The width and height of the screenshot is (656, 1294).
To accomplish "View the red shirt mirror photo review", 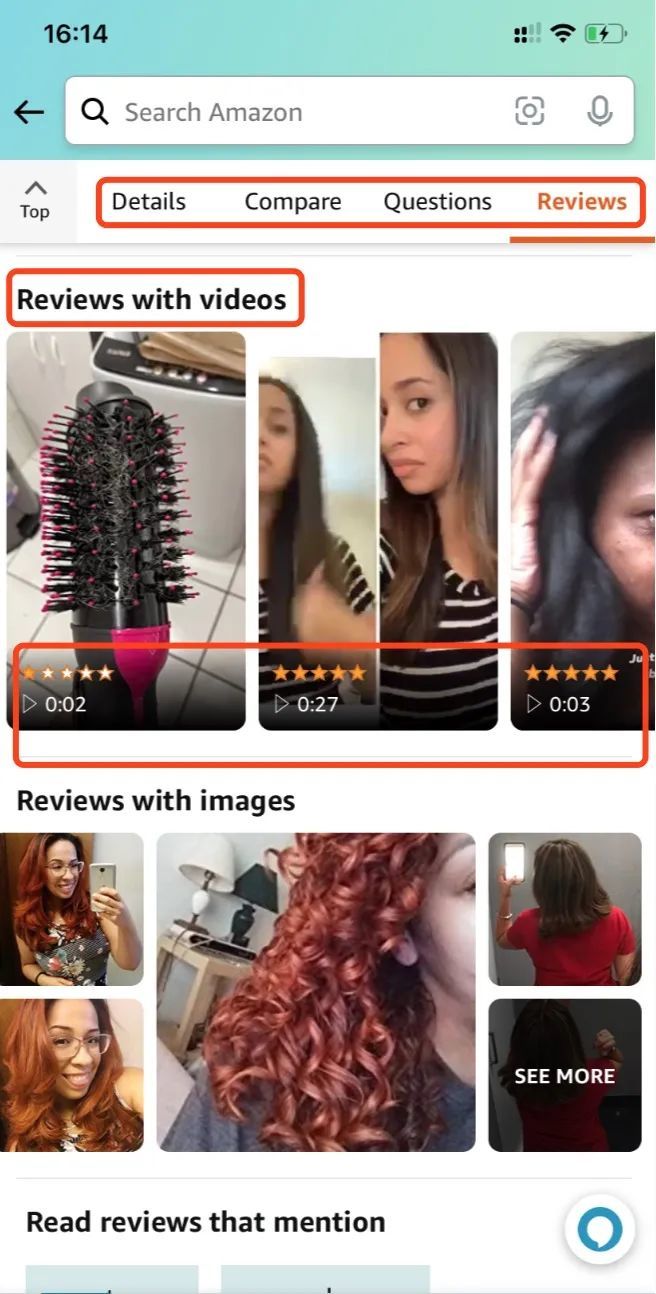I will [565, 909].
